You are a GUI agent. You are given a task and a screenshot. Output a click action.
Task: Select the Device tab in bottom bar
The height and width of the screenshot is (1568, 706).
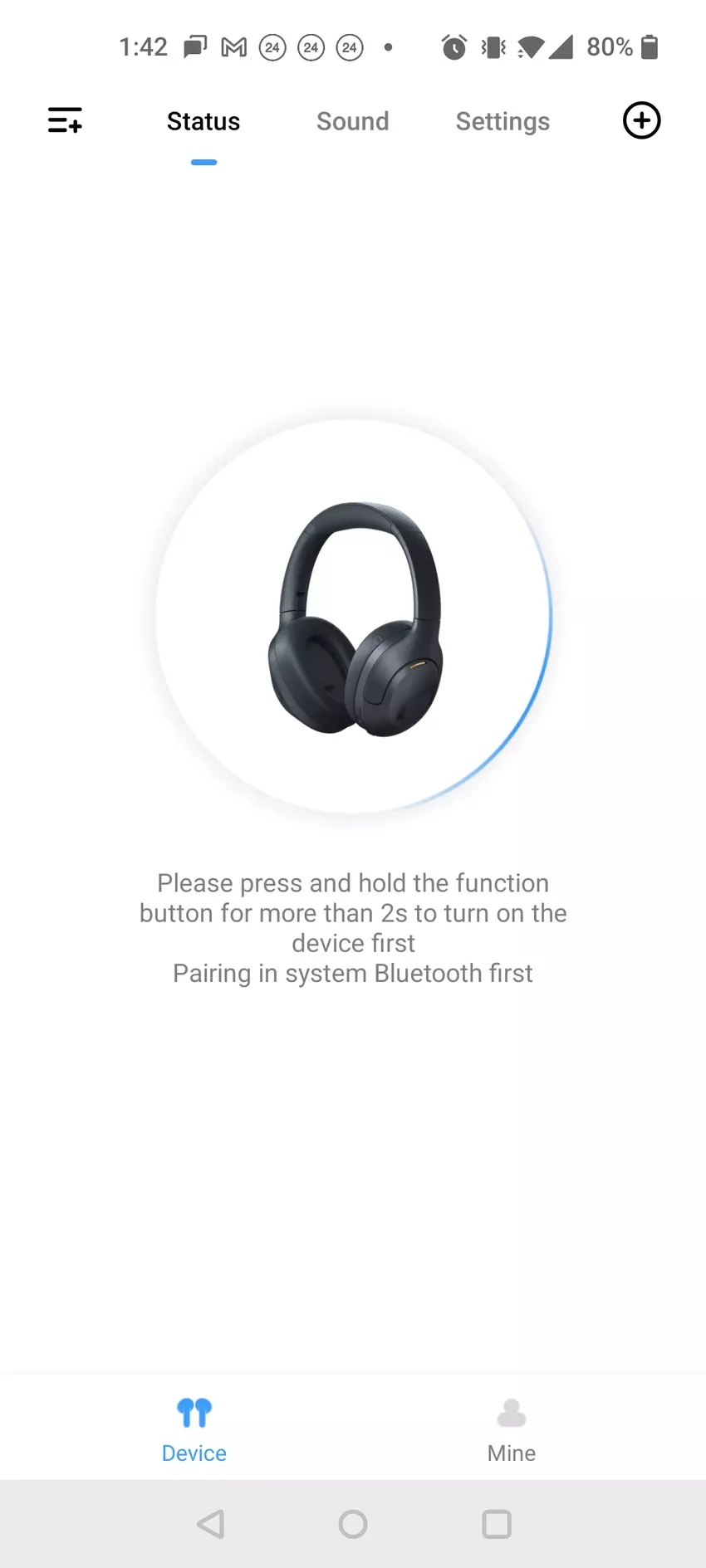click(x=194, y=1429)
